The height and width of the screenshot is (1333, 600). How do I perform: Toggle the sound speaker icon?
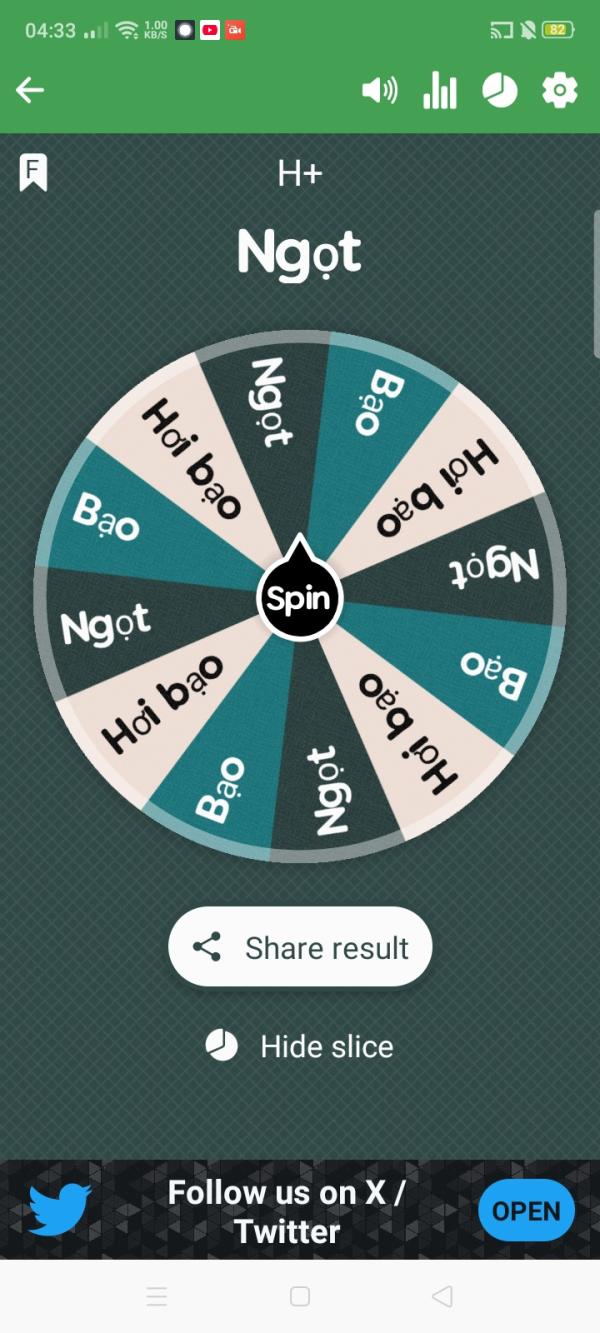(379, 91)
